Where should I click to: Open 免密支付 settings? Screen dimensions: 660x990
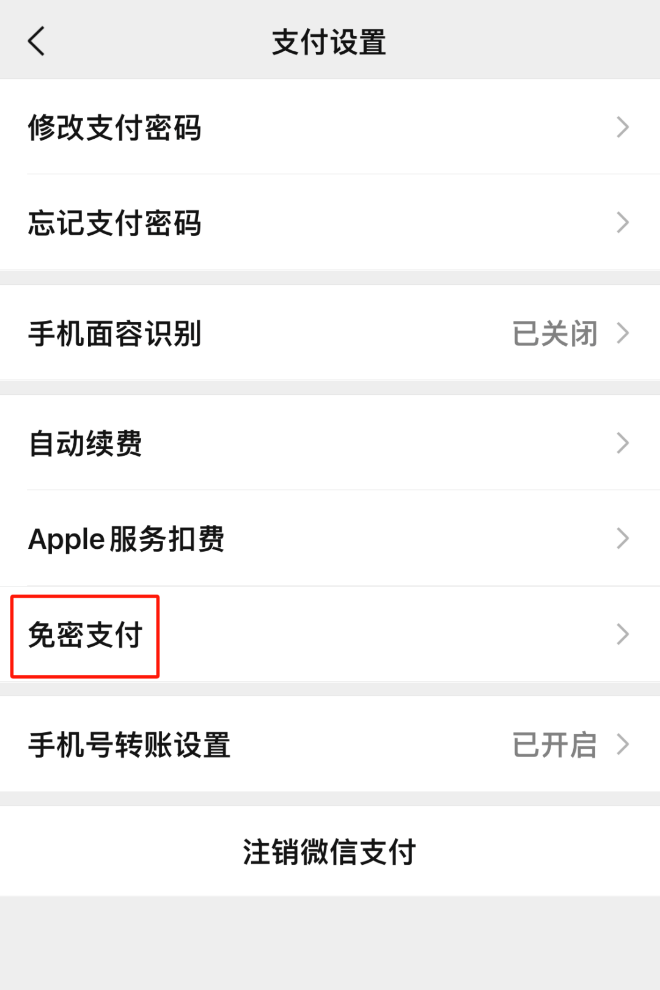click(329, 635)
